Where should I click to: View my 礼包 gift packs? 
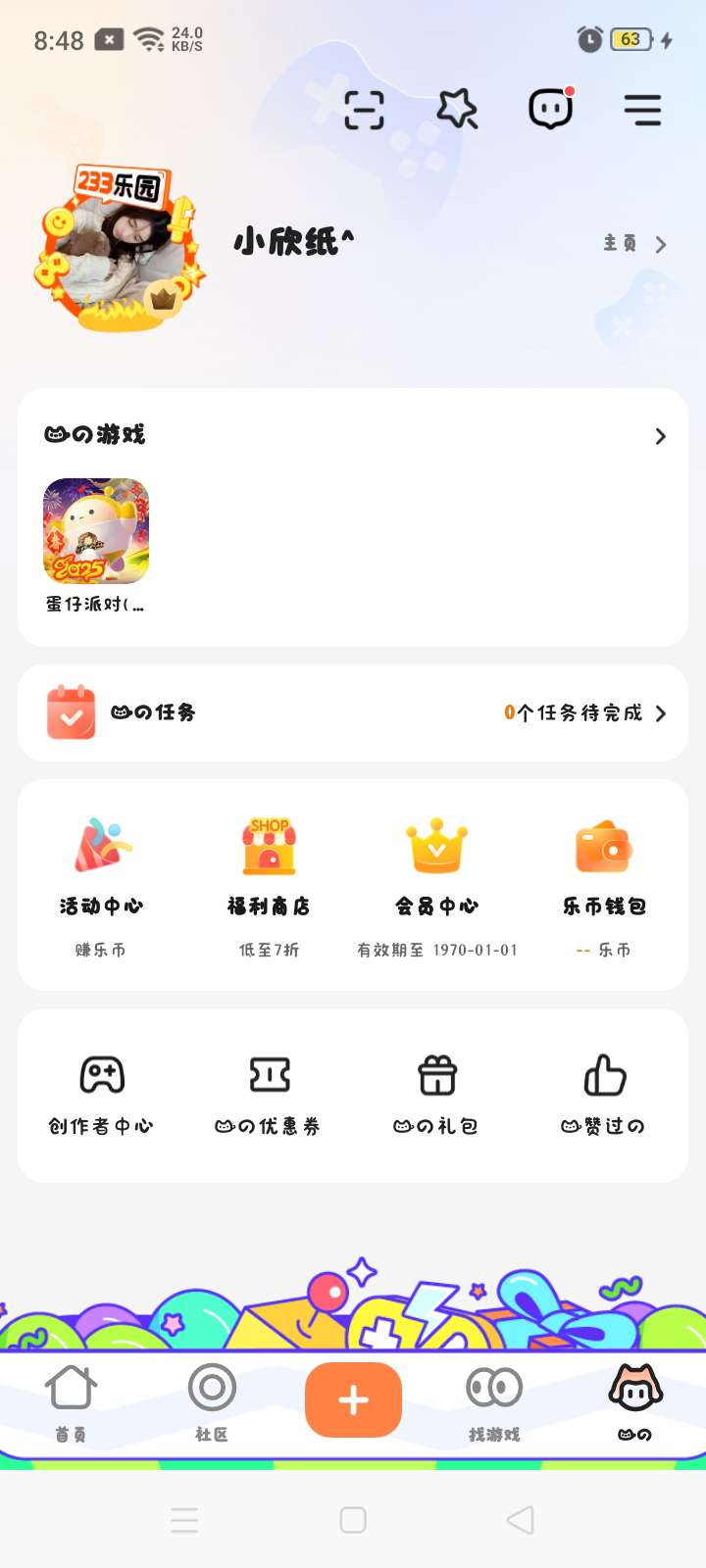pos(436,1095)
